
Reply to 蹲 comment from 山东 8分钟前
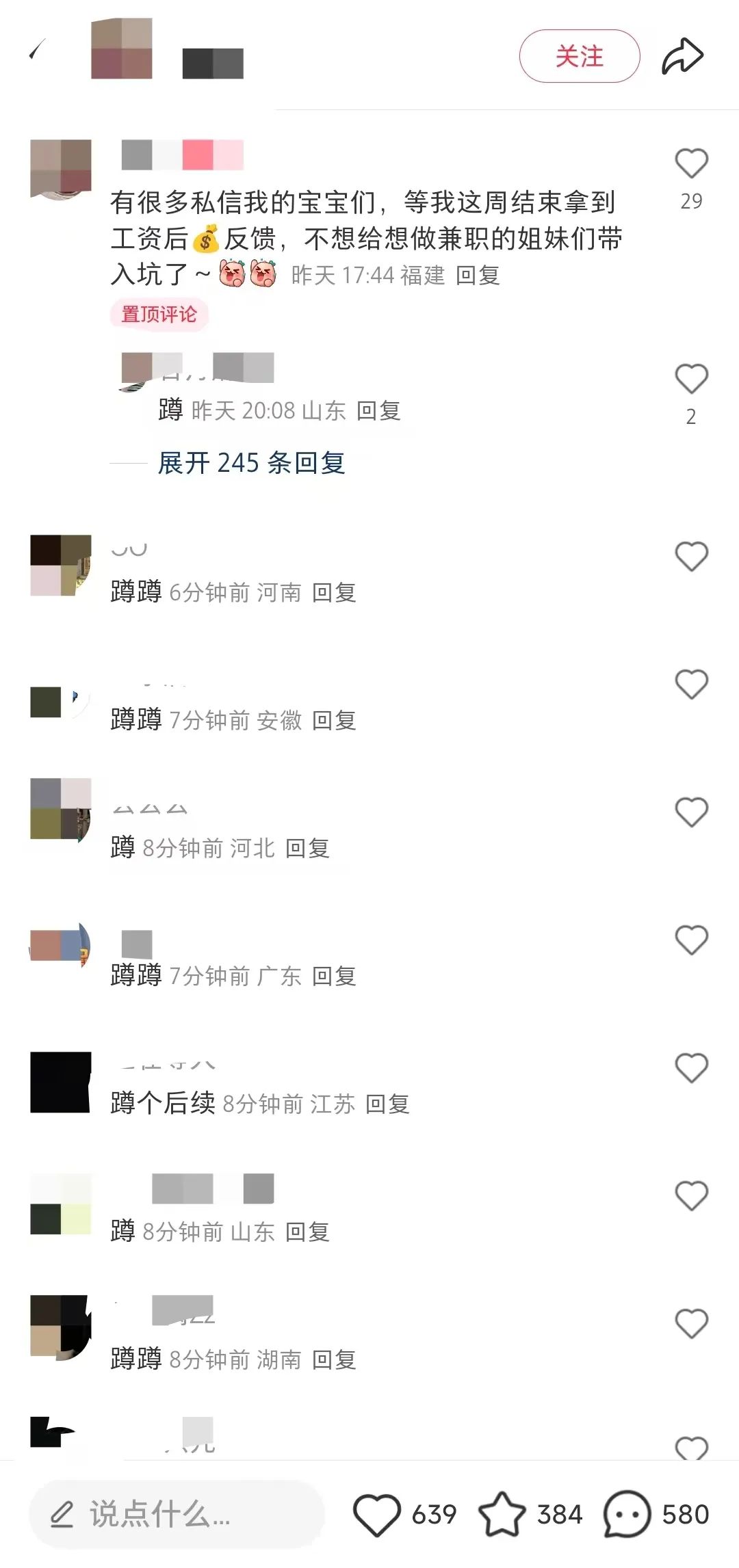pyautogui.click(x=307, y=1232)
